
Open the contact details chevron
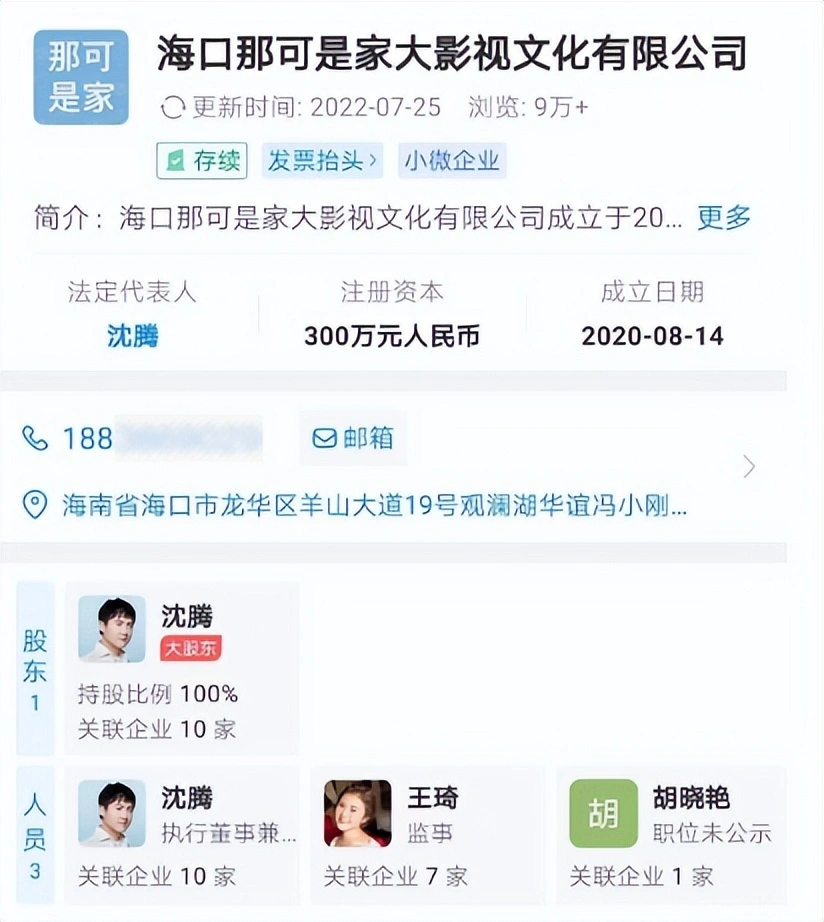tap(749, 467)
